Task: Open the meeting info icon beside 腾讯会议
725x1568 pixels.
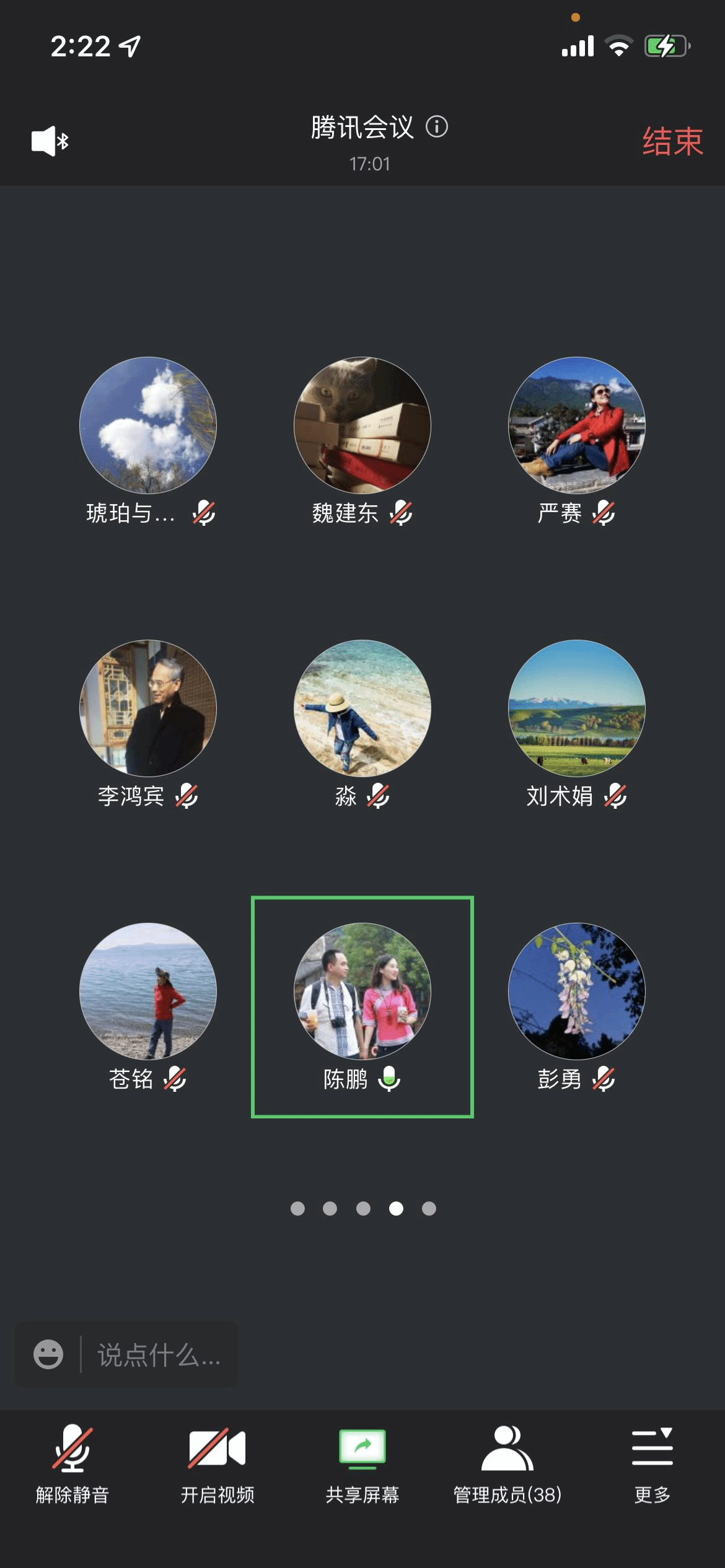Action: (437, 127)
